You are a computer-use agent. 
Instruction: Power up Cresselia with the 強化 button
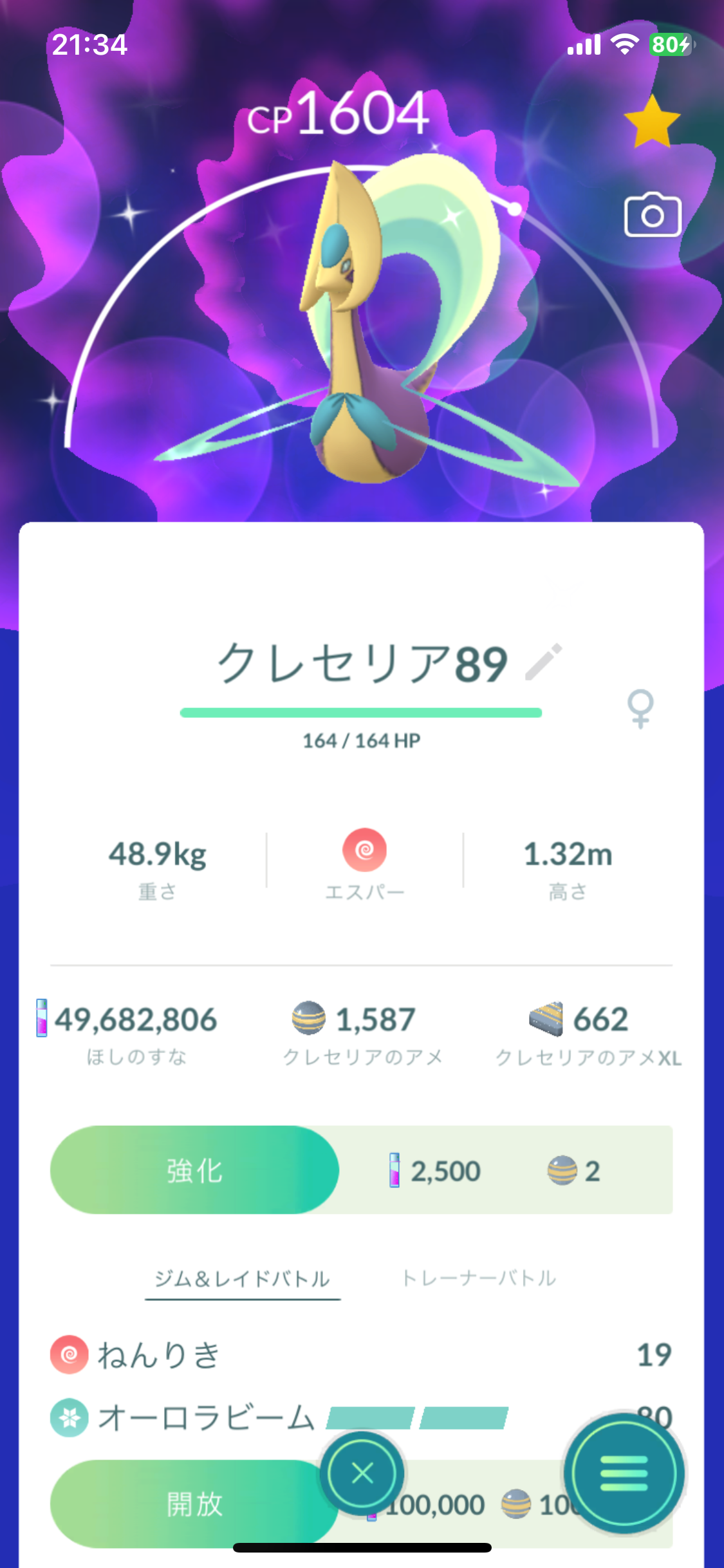pos(194,1170)
